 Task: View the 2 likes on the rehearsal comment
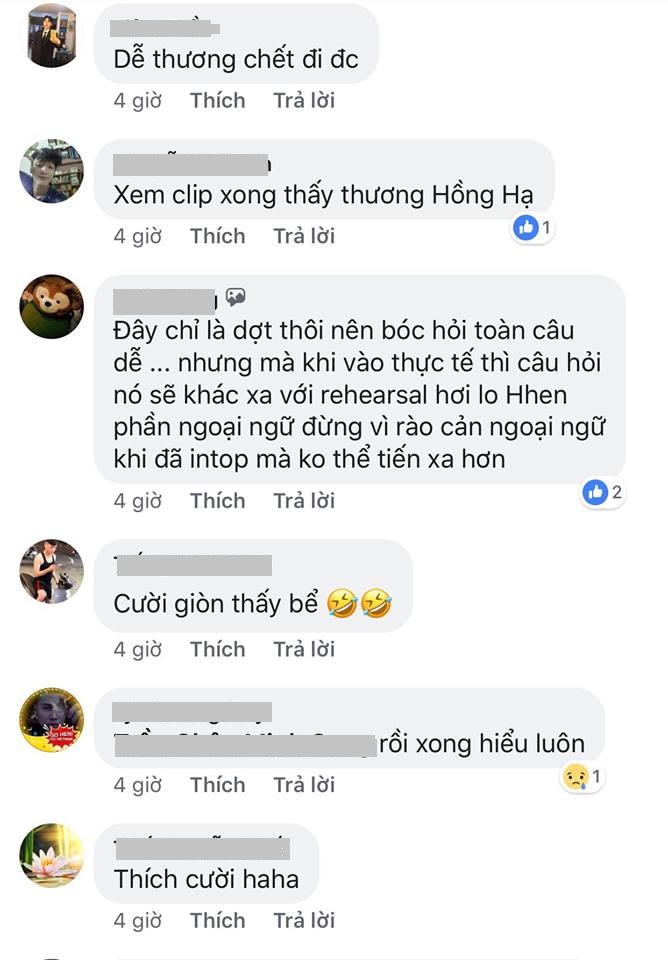pyautogui.click(x=604, y=491)
